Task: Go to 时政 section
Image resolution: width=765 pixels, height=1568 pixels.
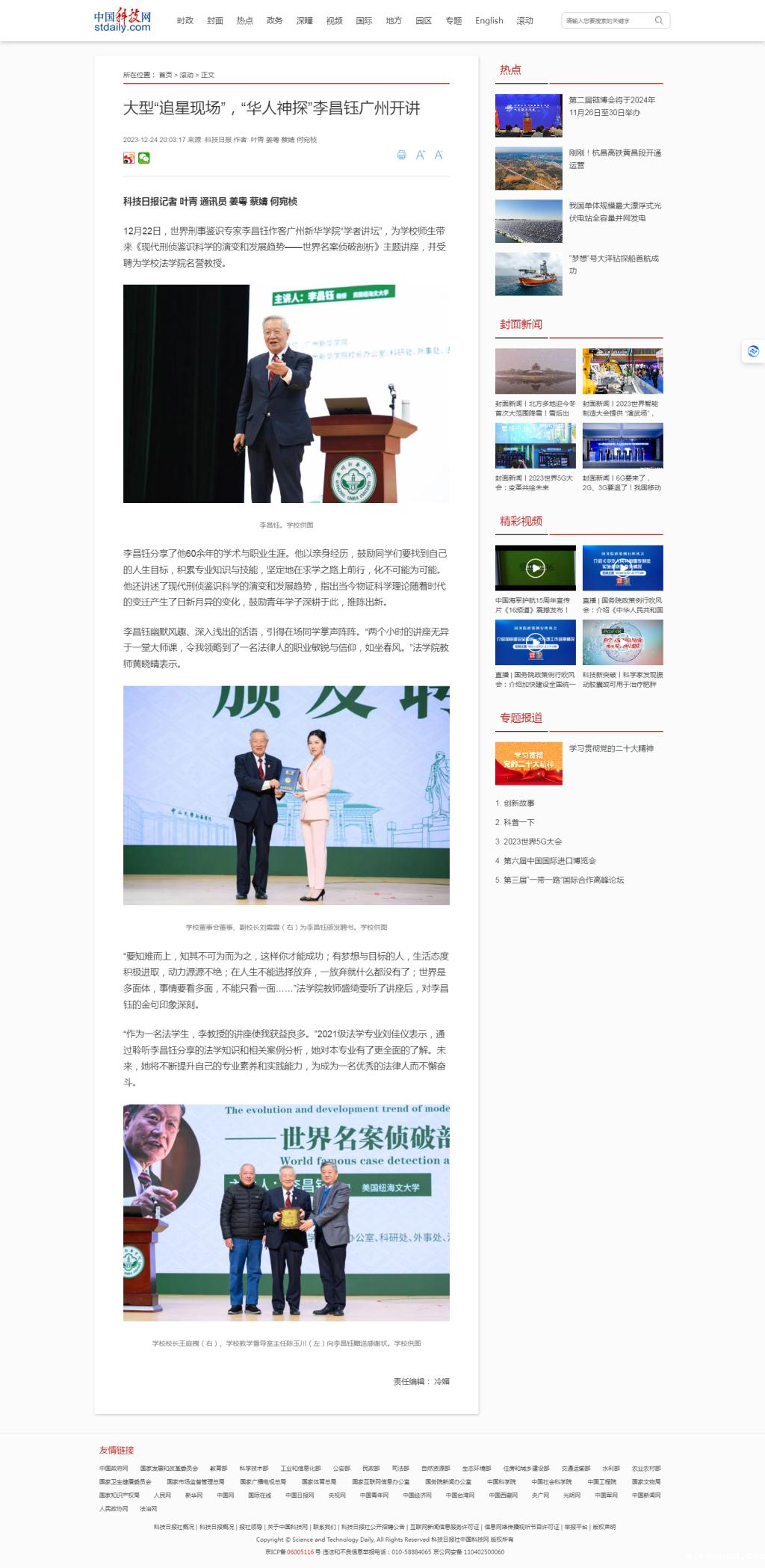Action: (x=185, y=21)
